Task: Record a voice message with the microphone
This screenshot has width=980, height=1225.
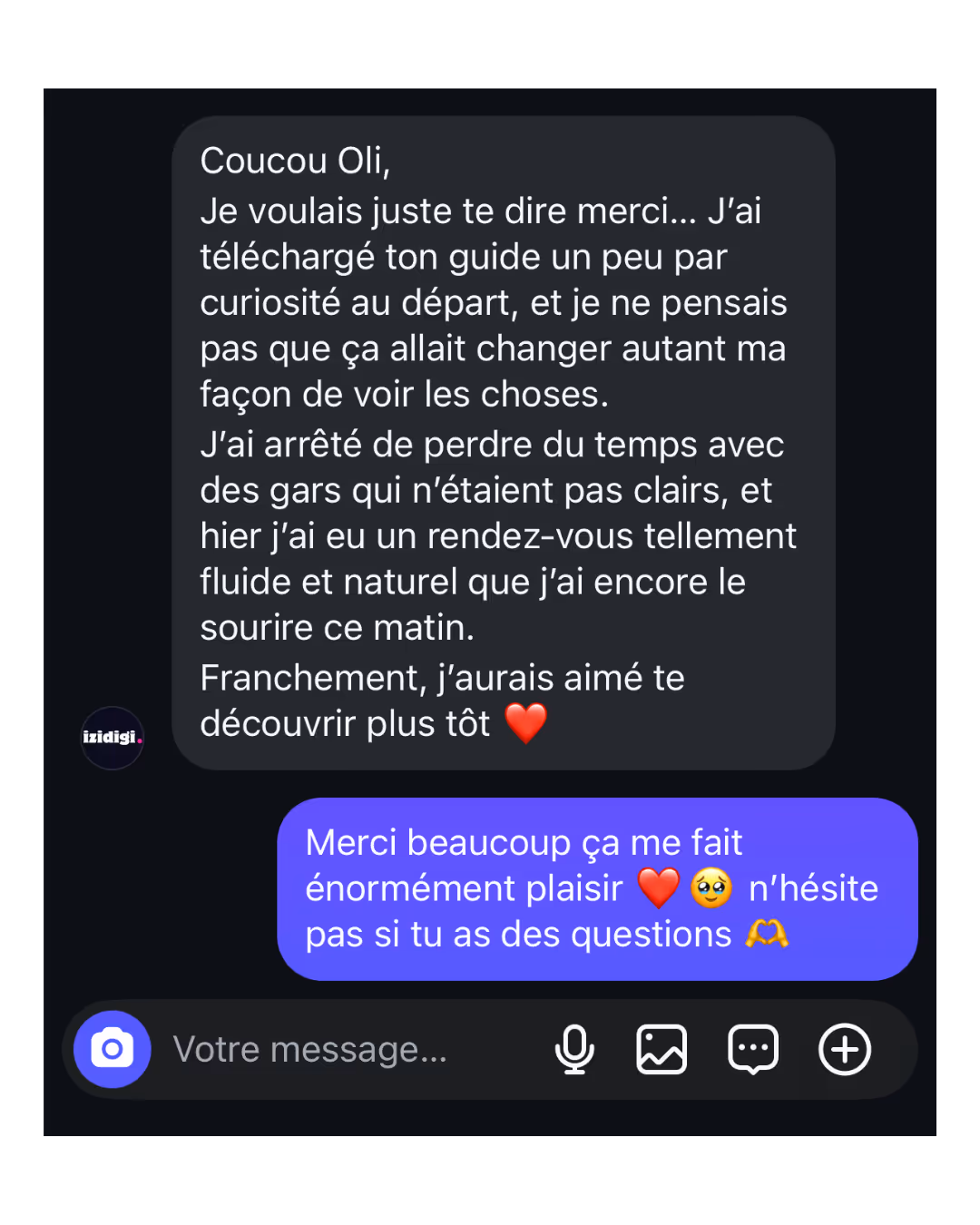Action: click(x=574, y=1050)
